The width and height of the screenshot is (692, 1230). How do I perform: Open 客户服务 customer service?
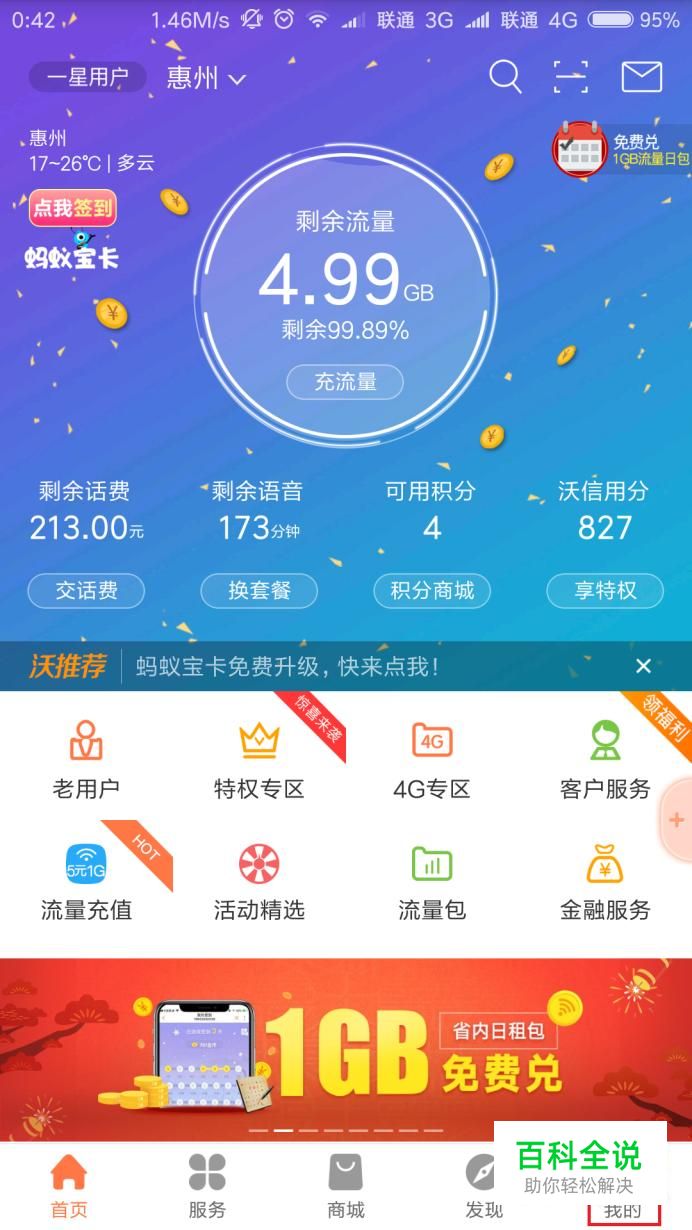[x=605, y=760]
